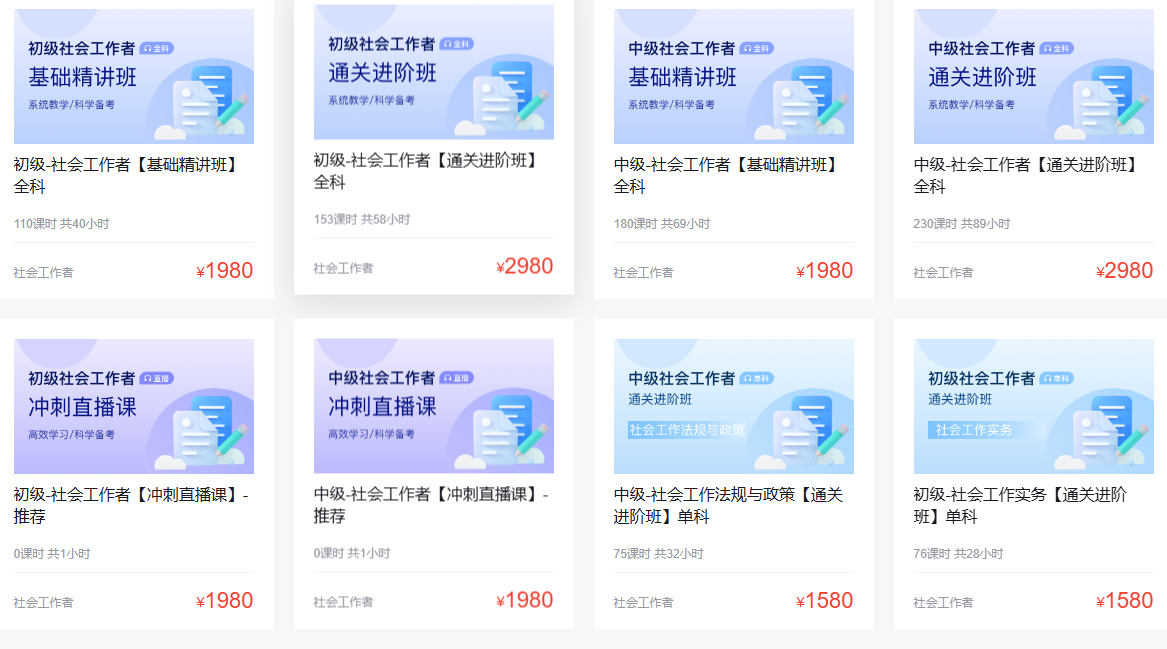
Task: Open 中级-社会工作者【冲刺直播课】推荐 card
Action: [x=431, y=505]
